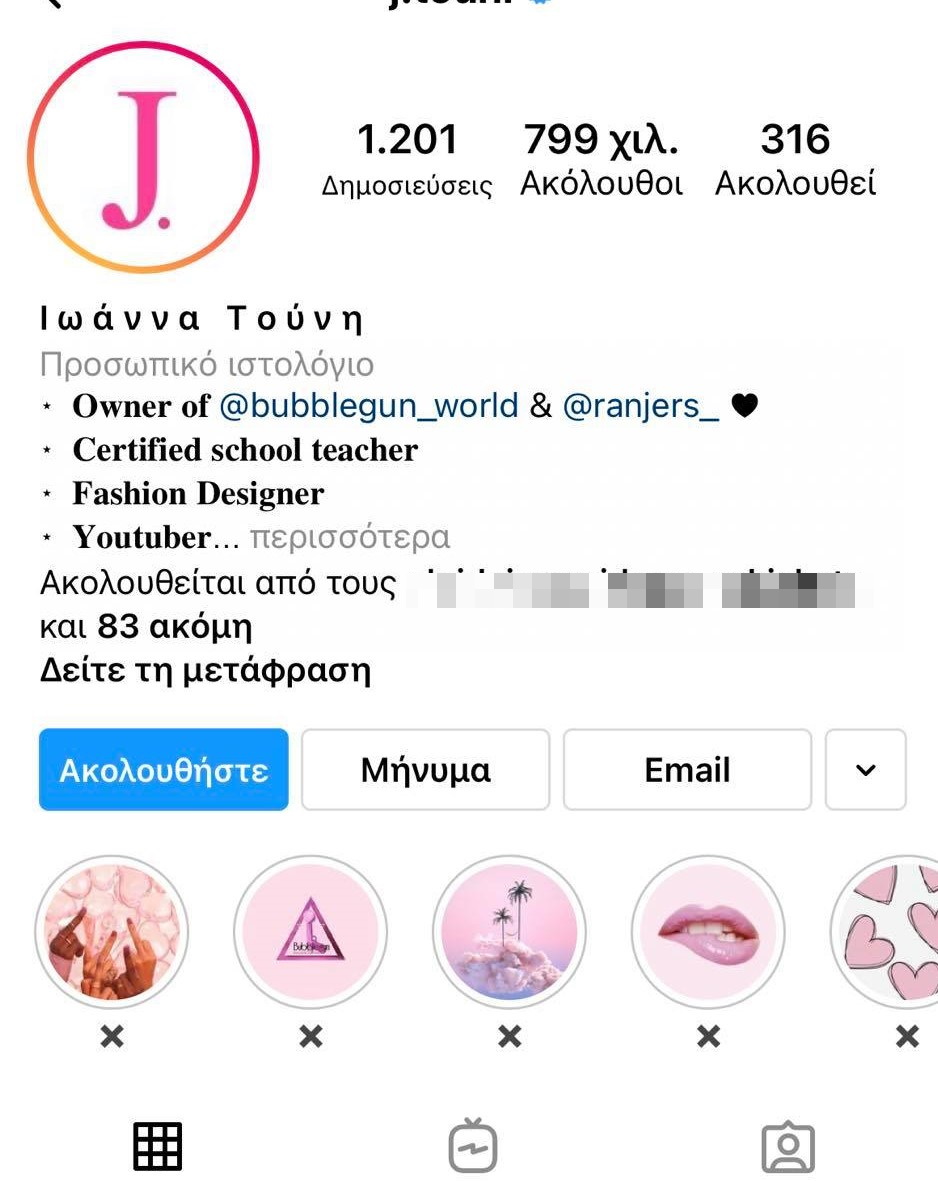Open the palm trees on cloud highlight

point(510,932)
